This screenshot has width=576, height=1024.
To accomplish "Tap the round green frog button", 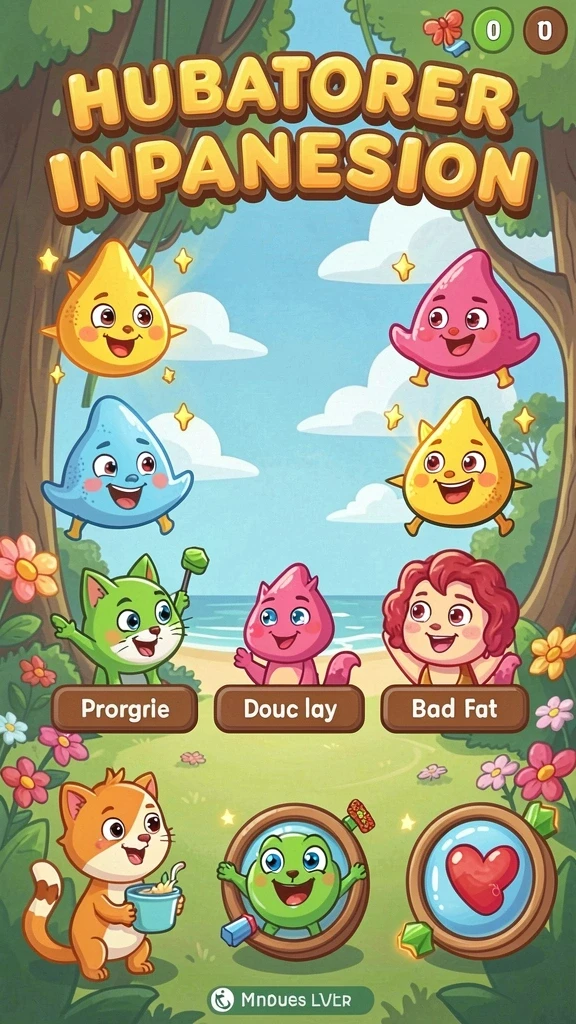I will point(295,880).
